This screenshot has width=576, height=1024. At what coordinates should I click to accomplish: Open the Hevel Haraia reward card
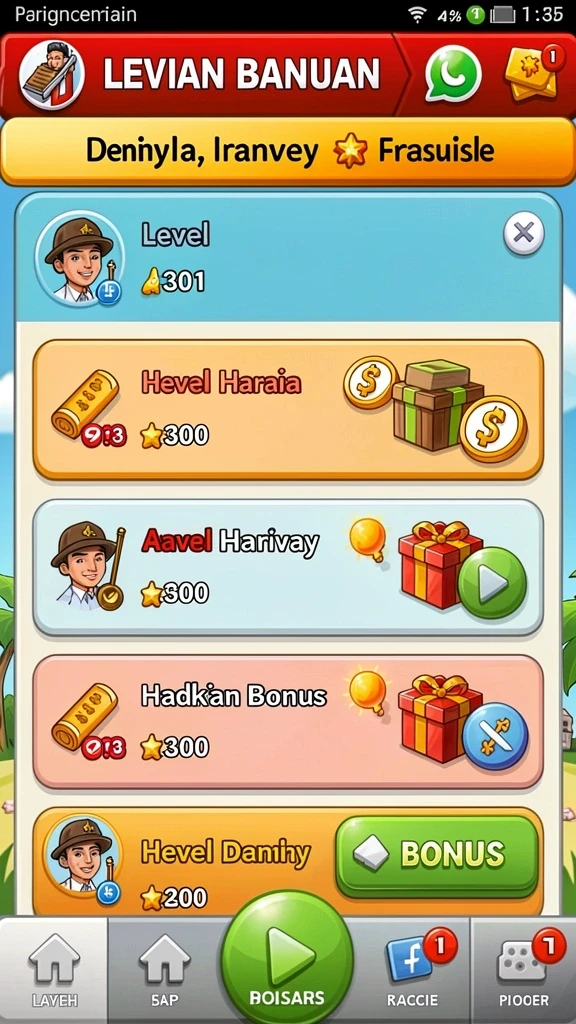pos(288,409)
